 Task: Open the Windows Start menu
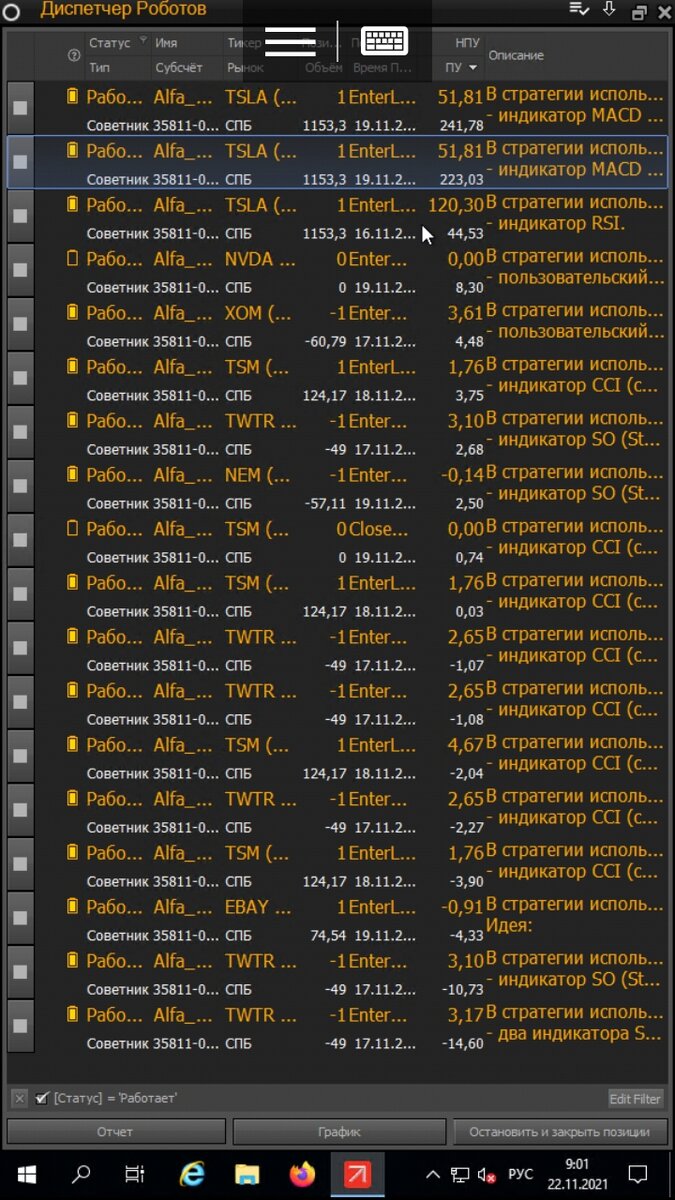25,1174
